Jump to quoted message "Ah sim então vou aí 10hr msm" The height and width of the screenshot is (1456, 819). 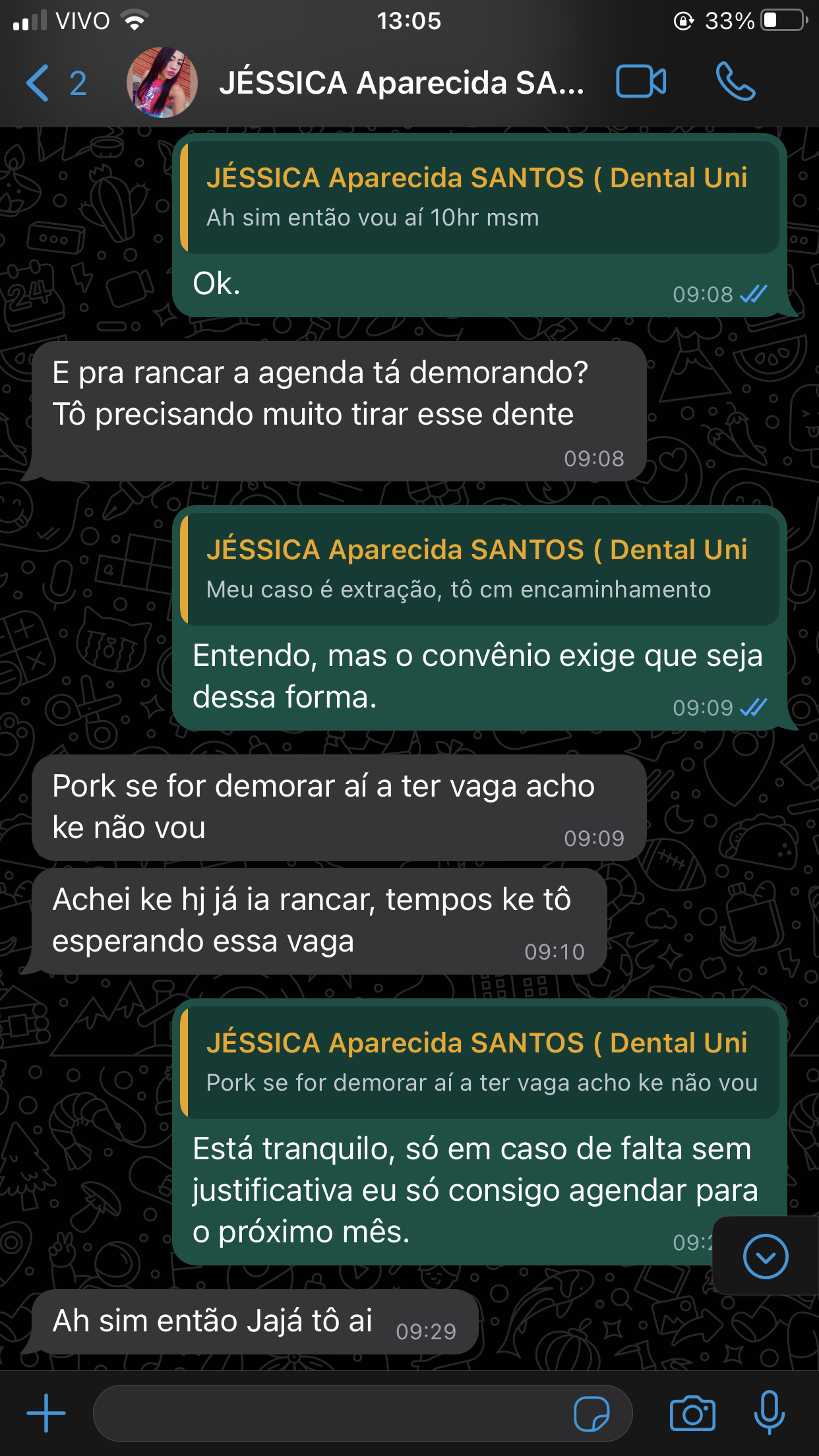point(480,197)
